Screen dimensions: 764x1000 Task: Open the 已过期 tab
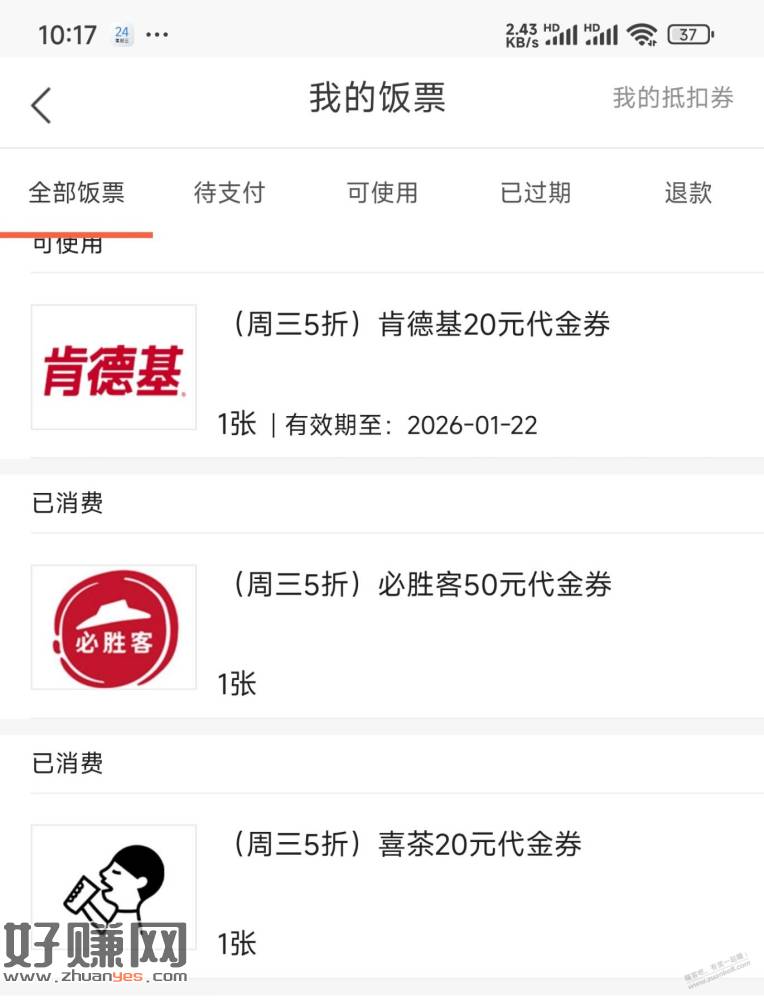point(534,193)
